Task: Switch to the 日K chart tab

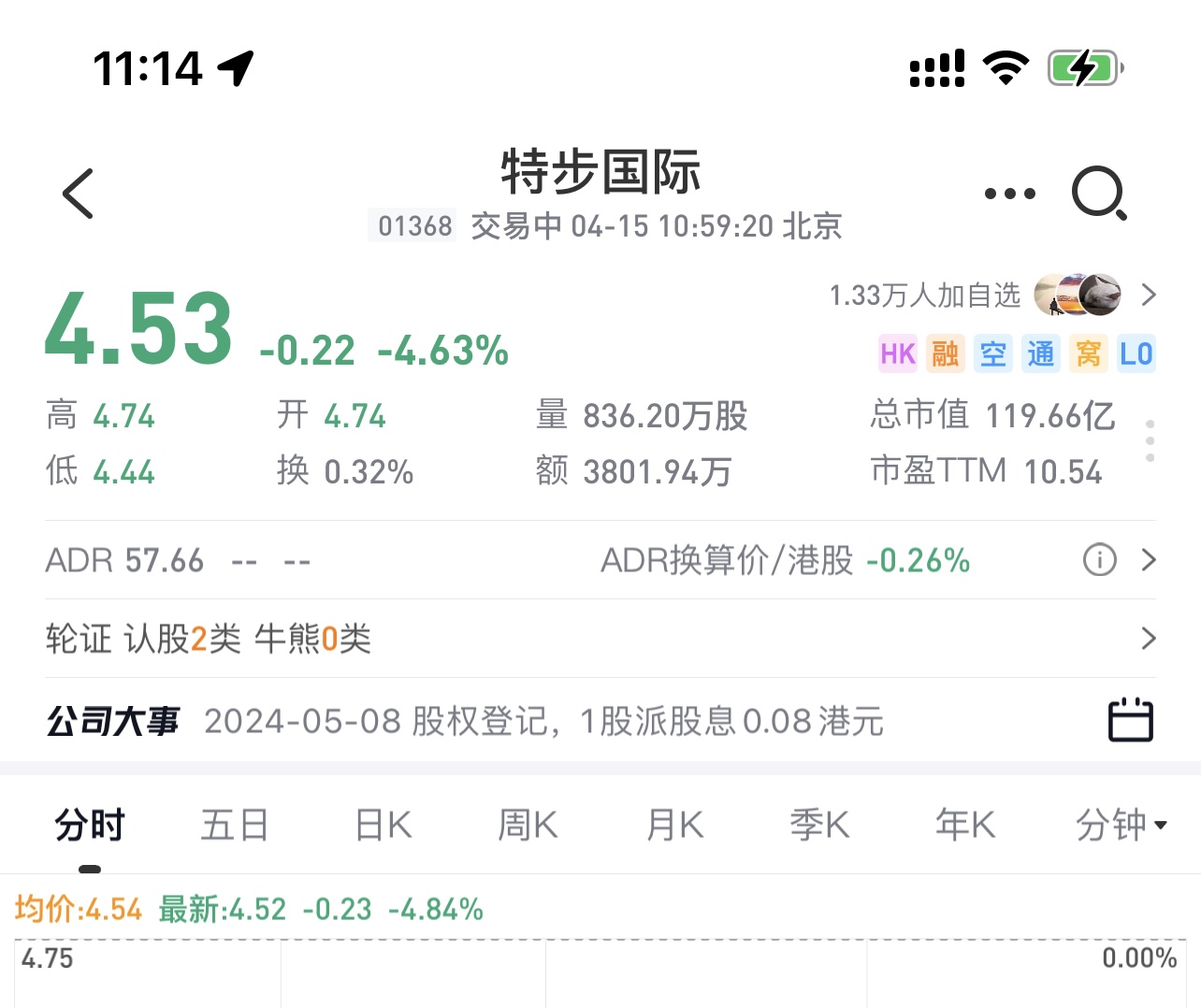Action: coord(383,825)
